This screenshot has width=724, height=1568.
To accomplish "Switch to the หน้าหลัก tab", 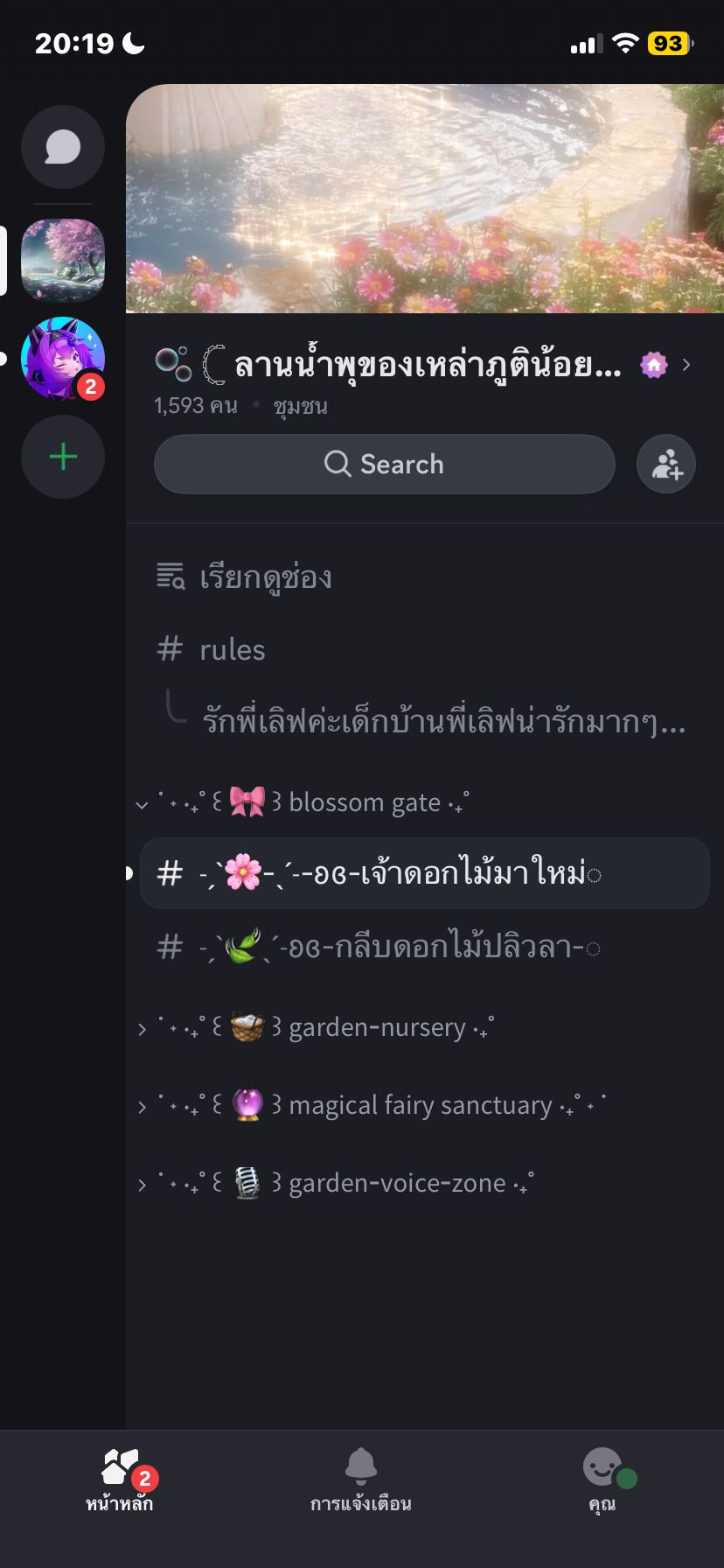I will tap(120, 1480).
